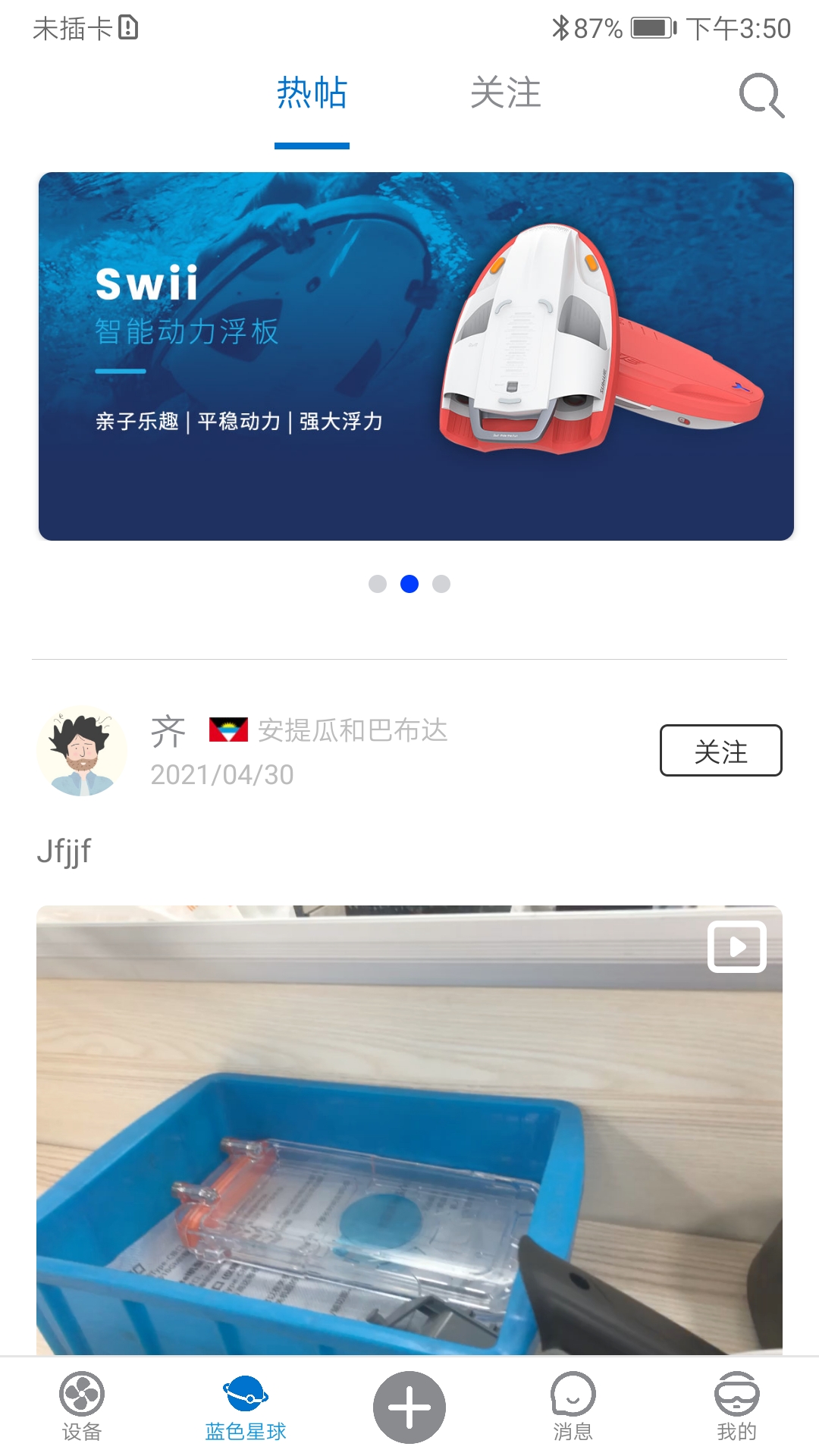
Task: Tap user 齐's avatar picture
Action: (x=81, y=751)
